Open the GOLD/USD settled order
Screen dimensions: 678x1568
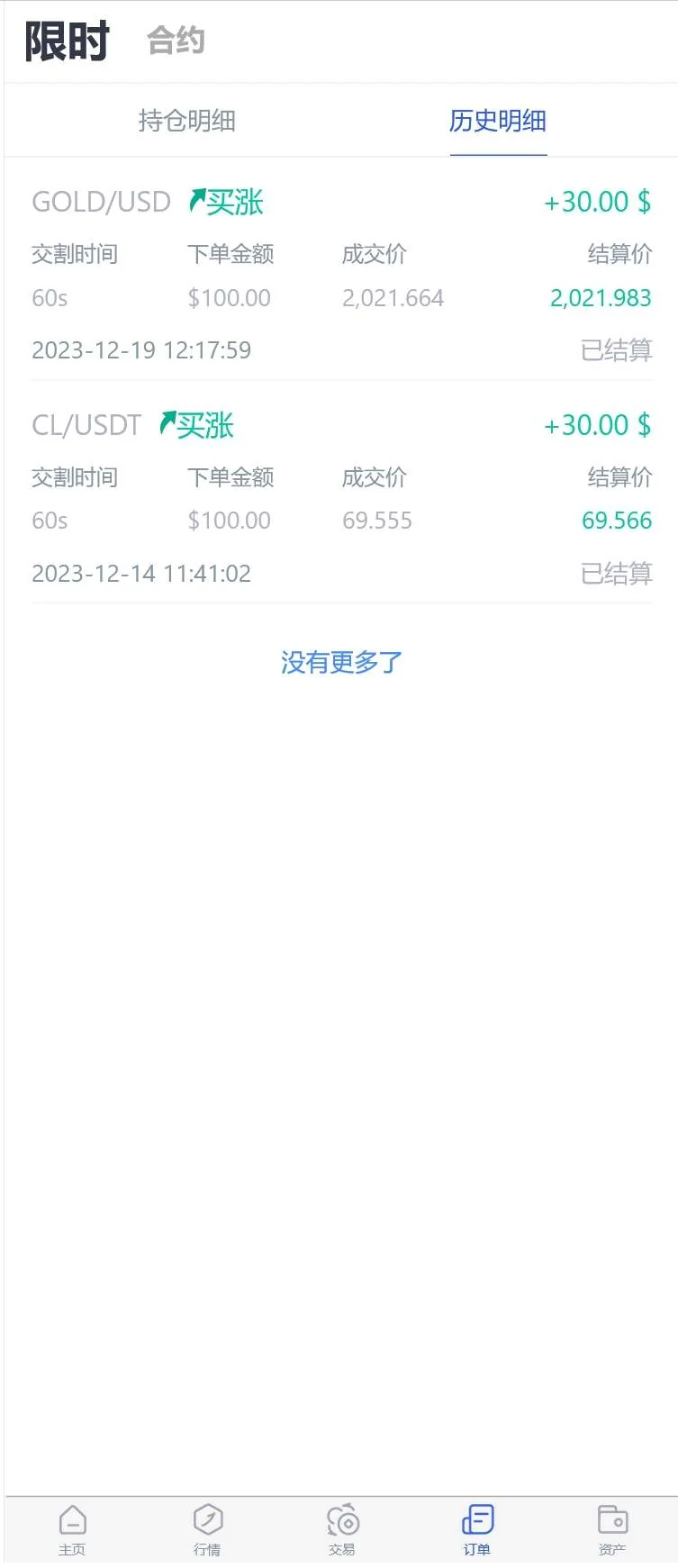coord(340,275)
